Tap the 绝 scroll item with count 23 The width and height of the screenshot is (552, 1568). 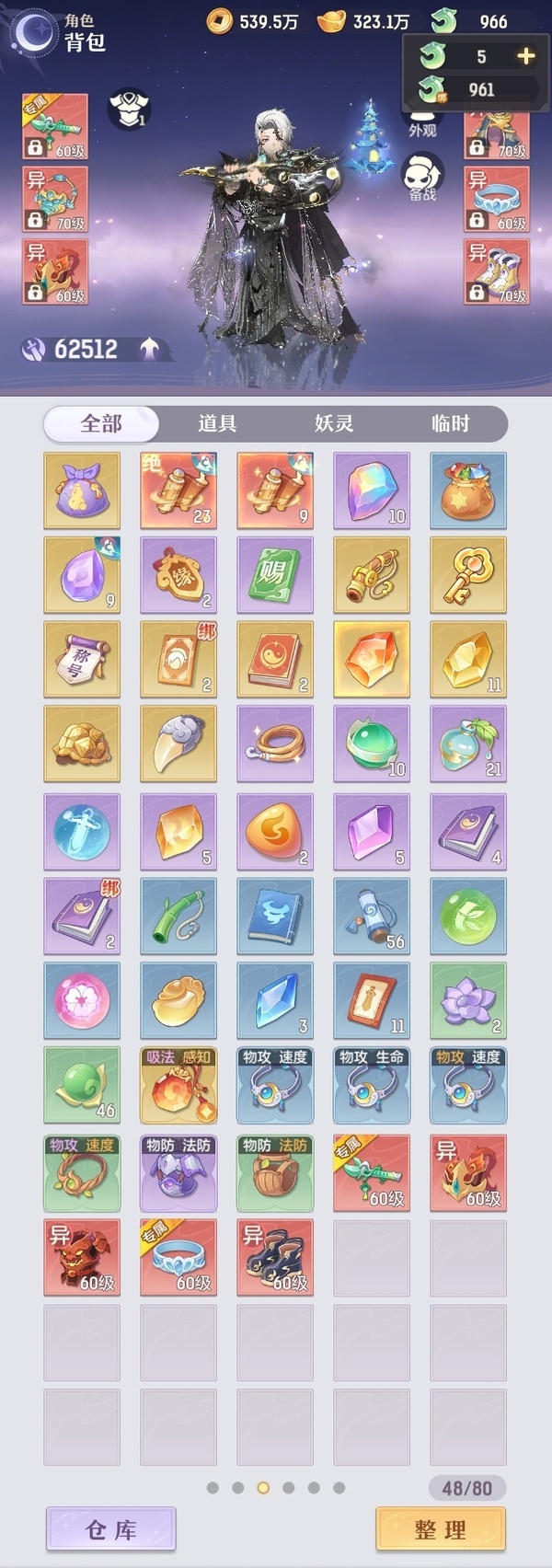point(178,490)
